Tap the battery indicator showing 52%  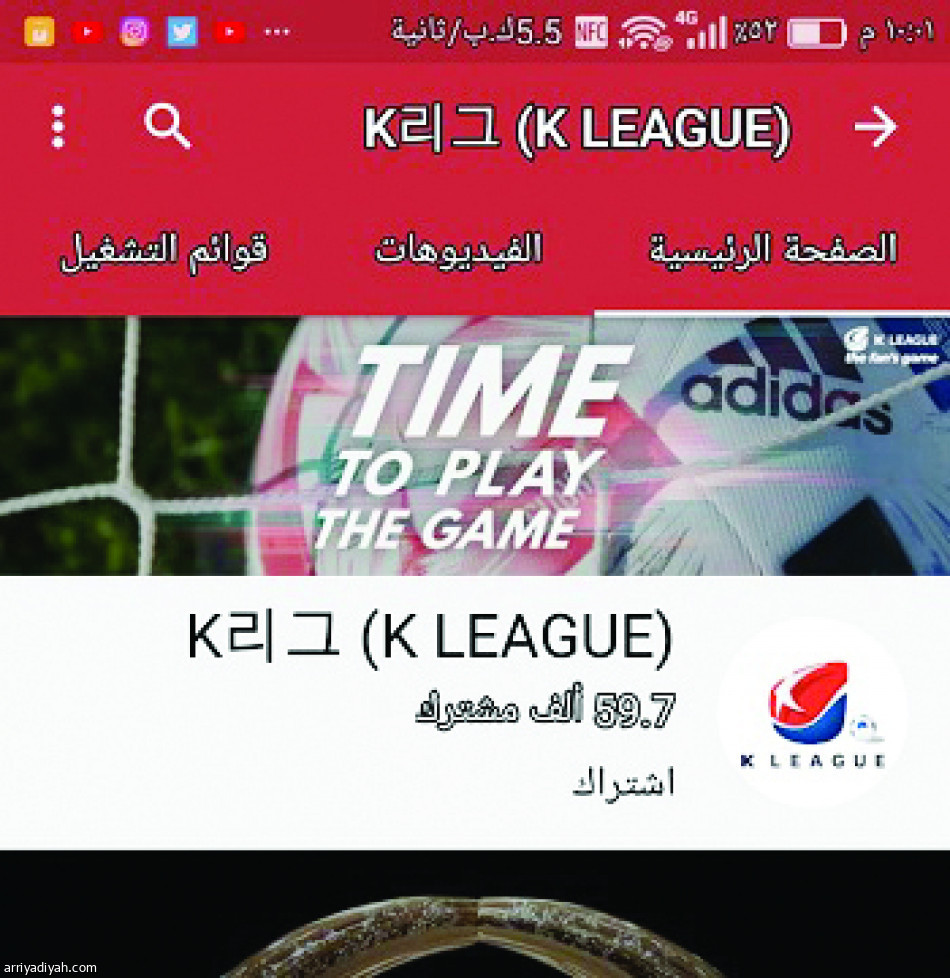[x=815, y=31]
